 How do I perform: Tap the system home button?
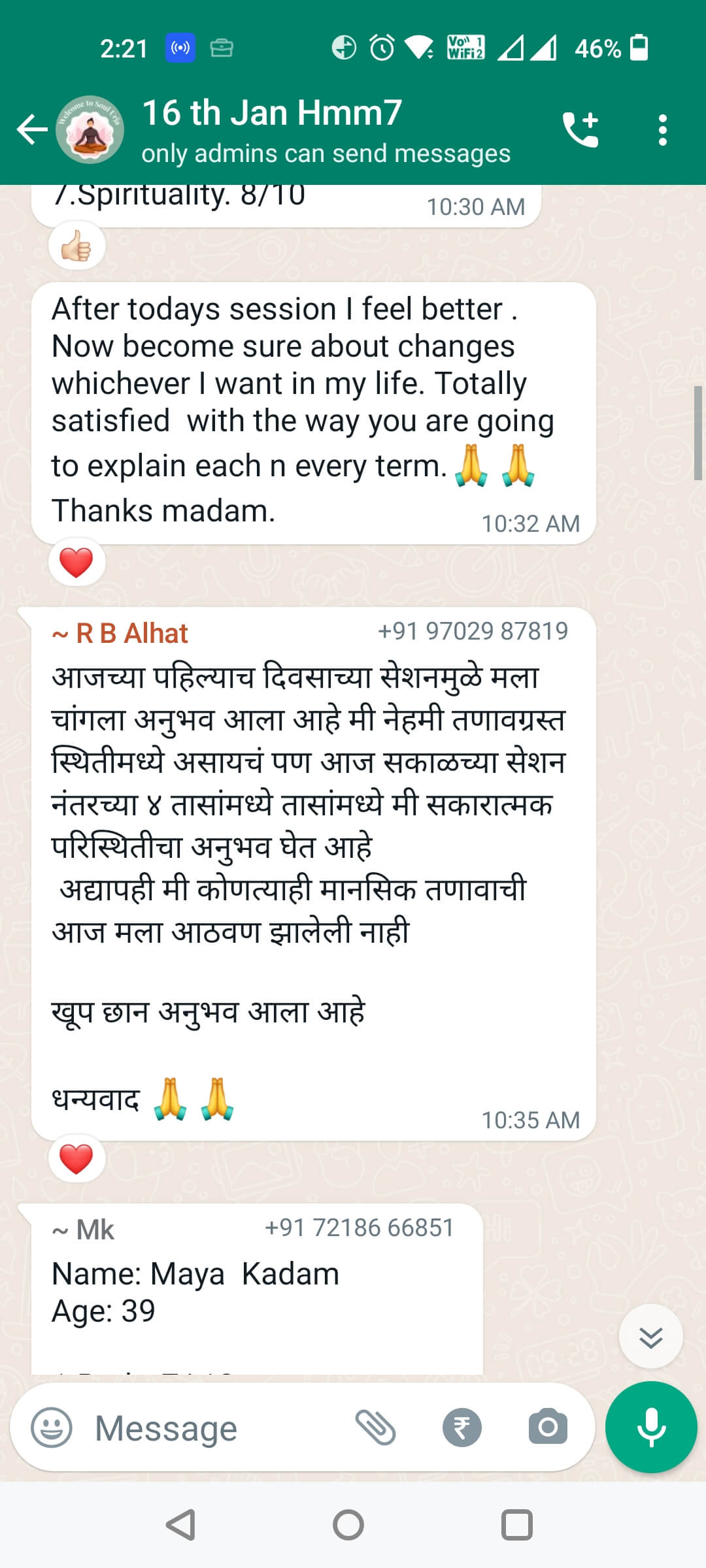click(x=348, y=1526)
